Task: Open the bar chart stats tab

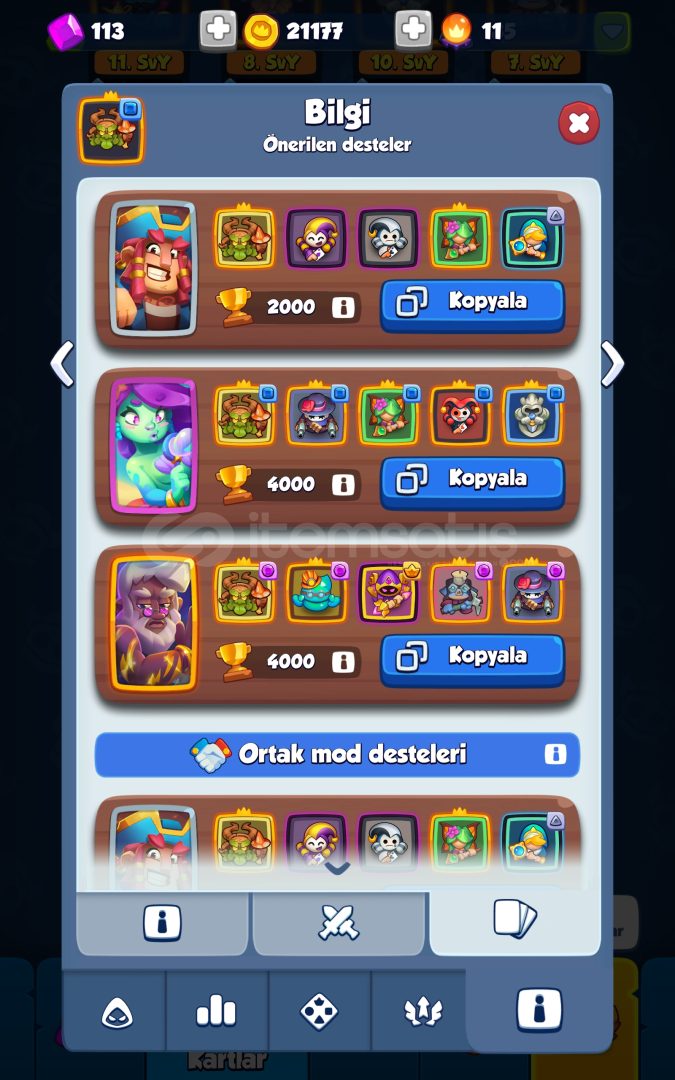Action: 216,1012
